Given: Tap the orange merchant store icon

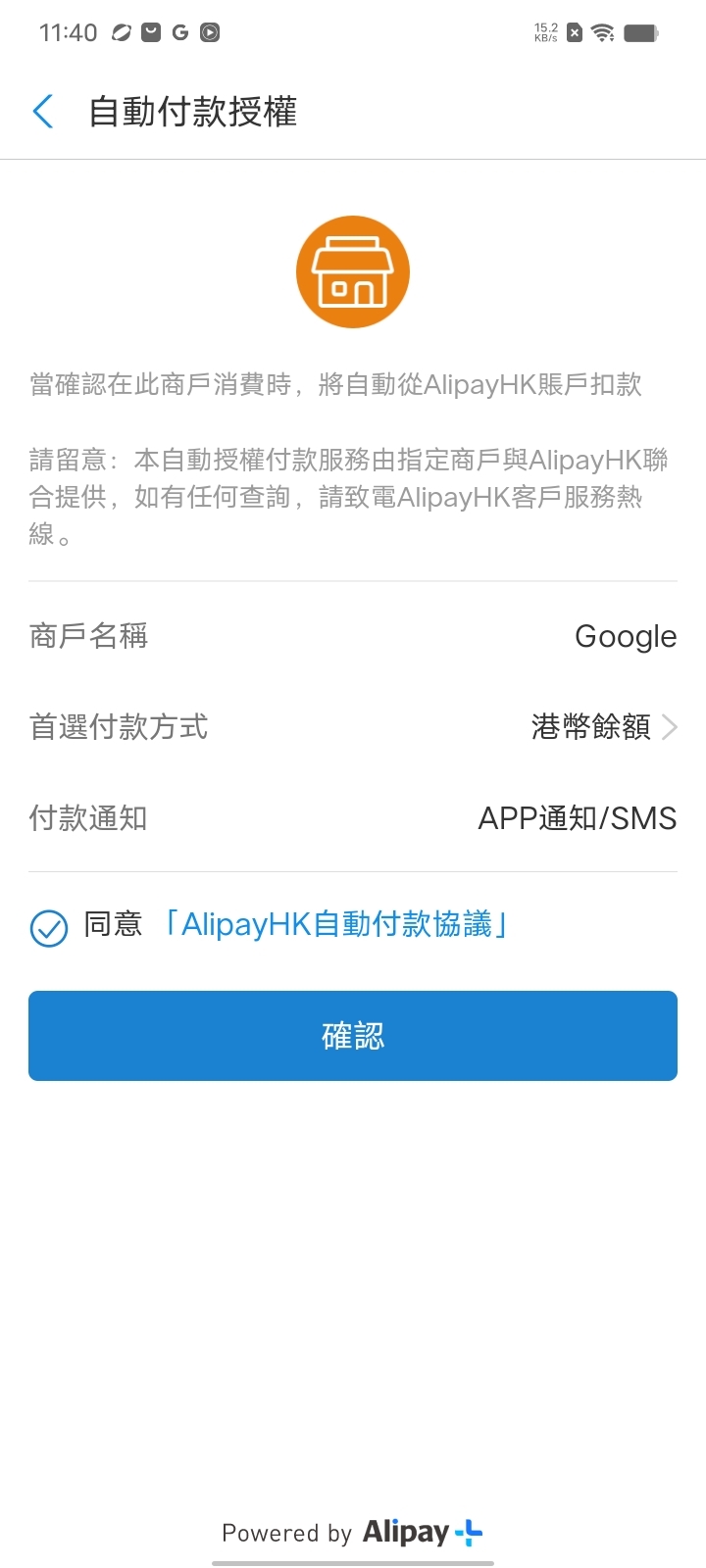Looking at the screenshot, I should tap(353, 270).
